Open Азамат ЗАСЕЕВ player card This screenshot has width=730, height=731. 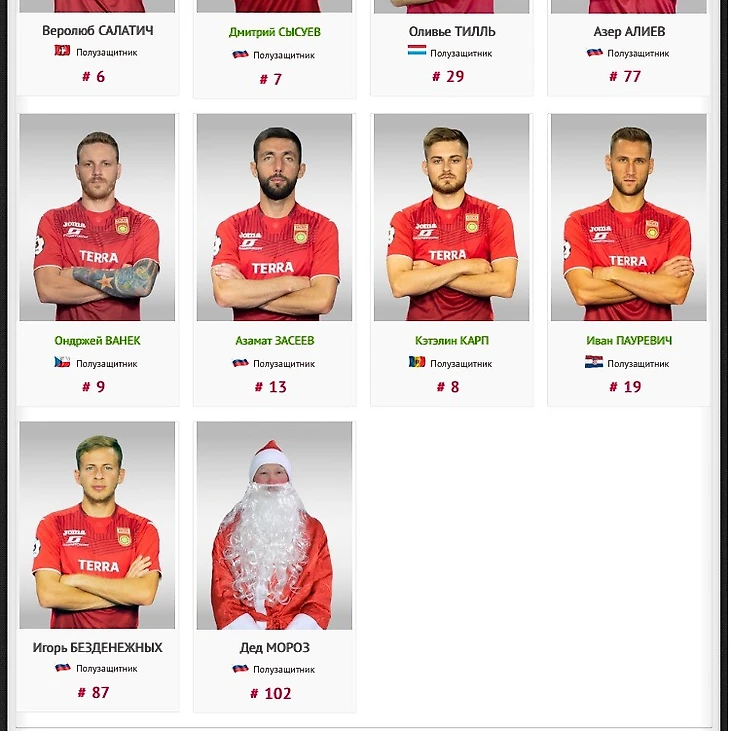coord(274,217)
